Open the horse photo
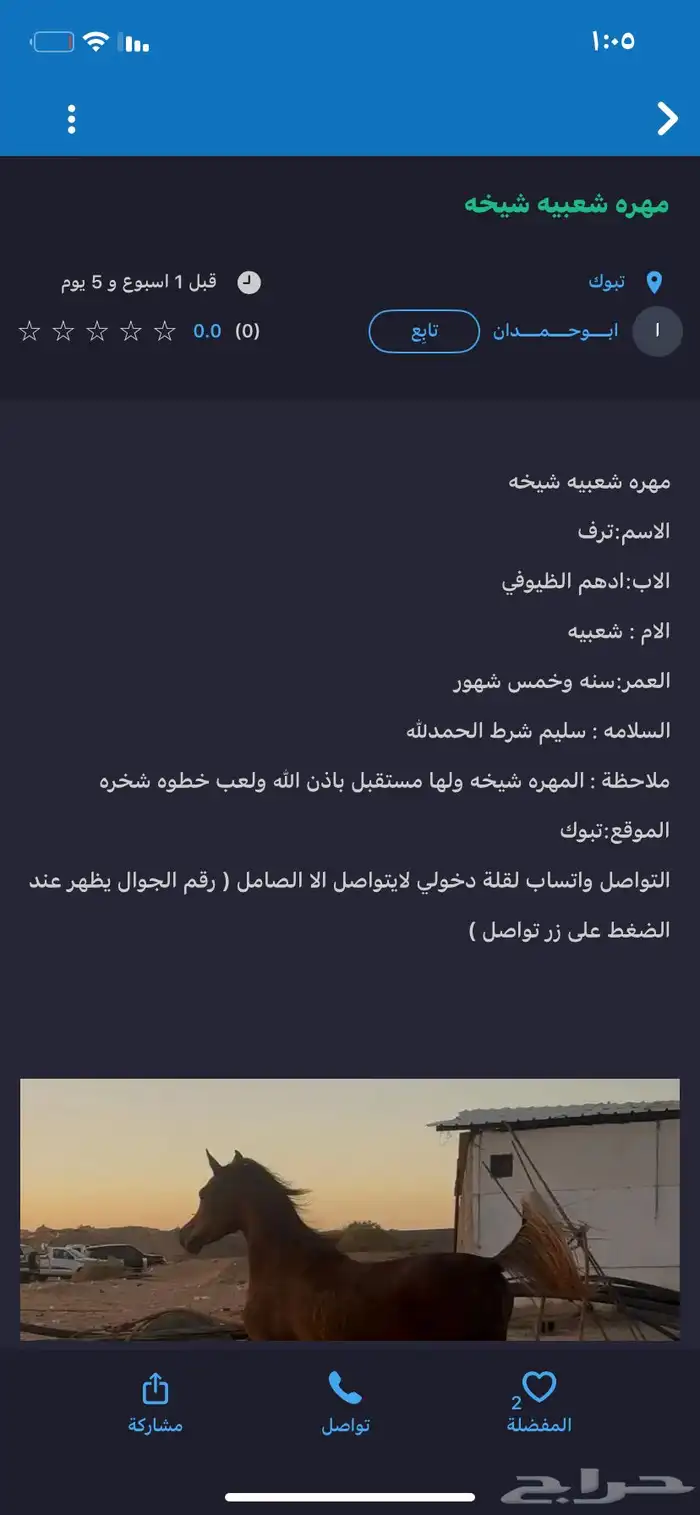This screenshot has width=700, height=1515. (x=350, y=1208)
